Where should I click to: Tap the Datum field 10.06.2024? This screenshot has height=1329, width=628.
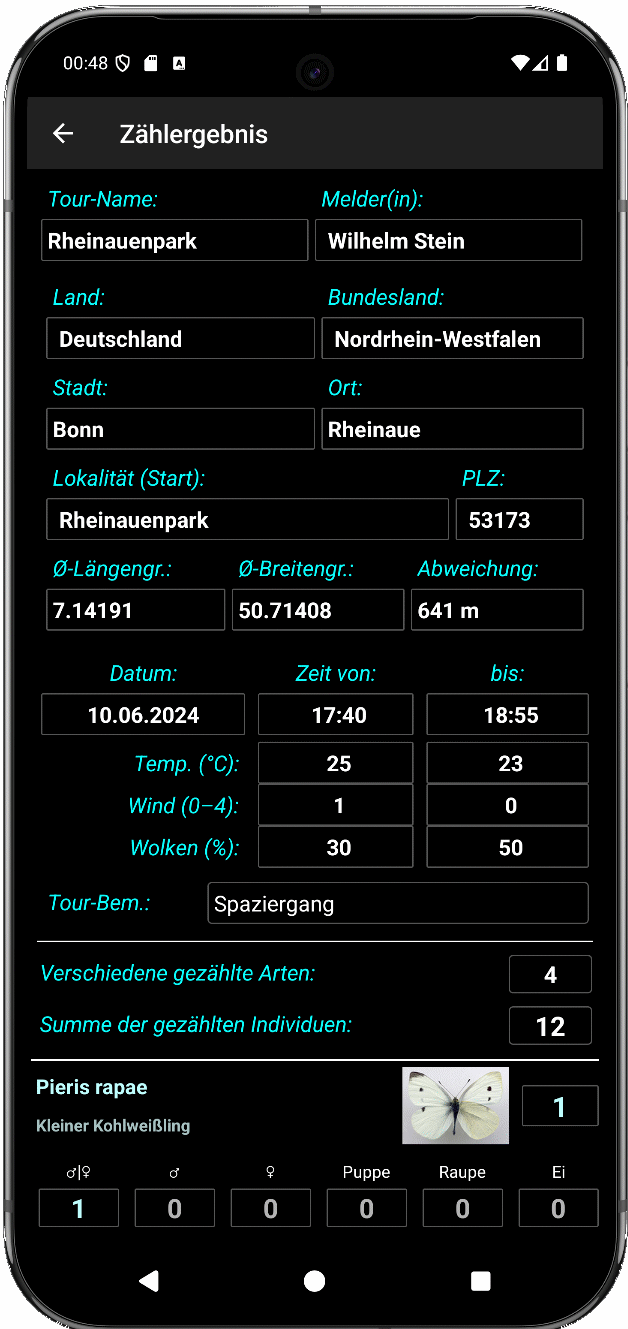tap(143, 715)
